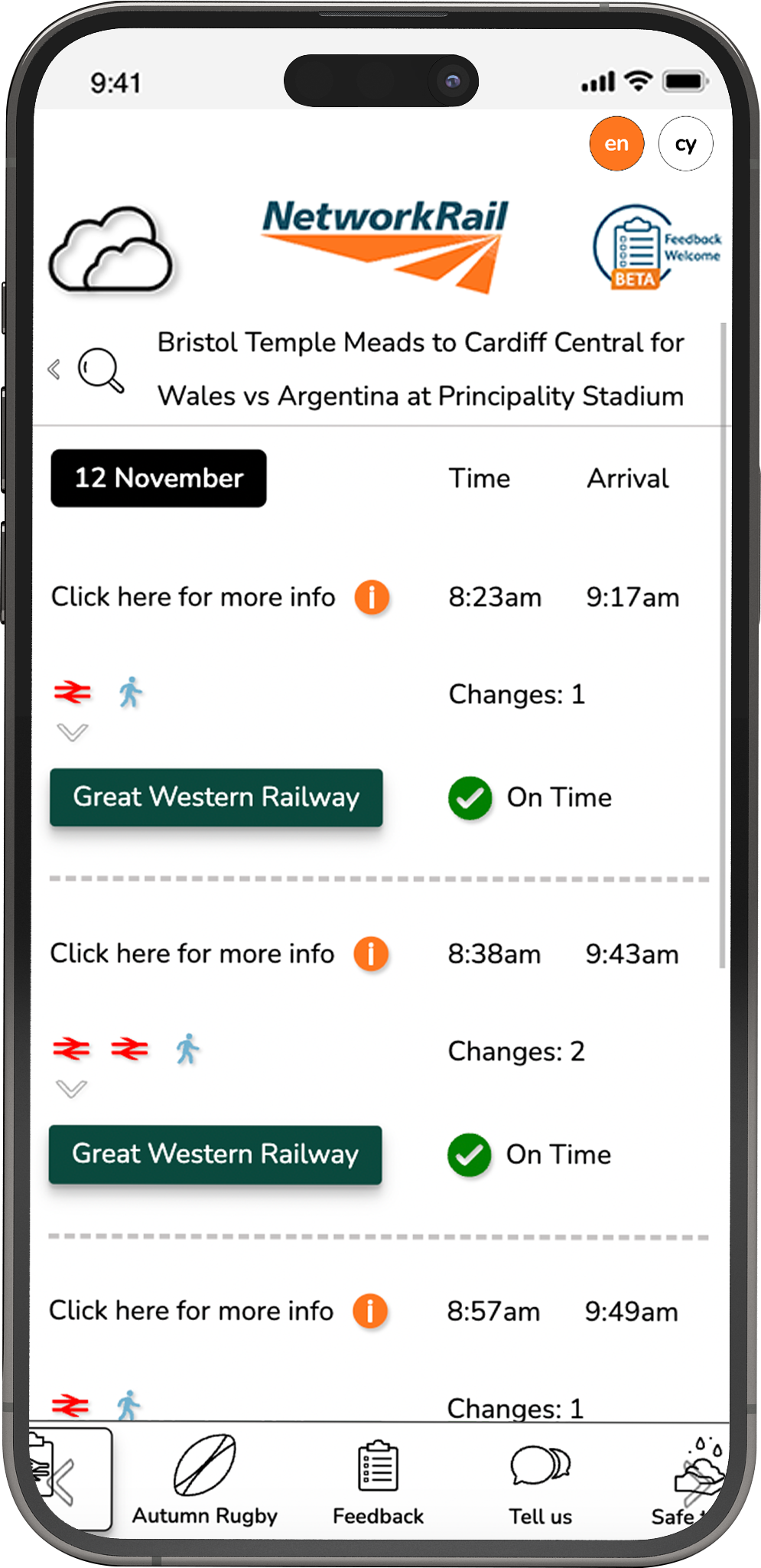Go back using the left chevron
Viewport: 761px width, 1568px height.
[x=54, y=370]
